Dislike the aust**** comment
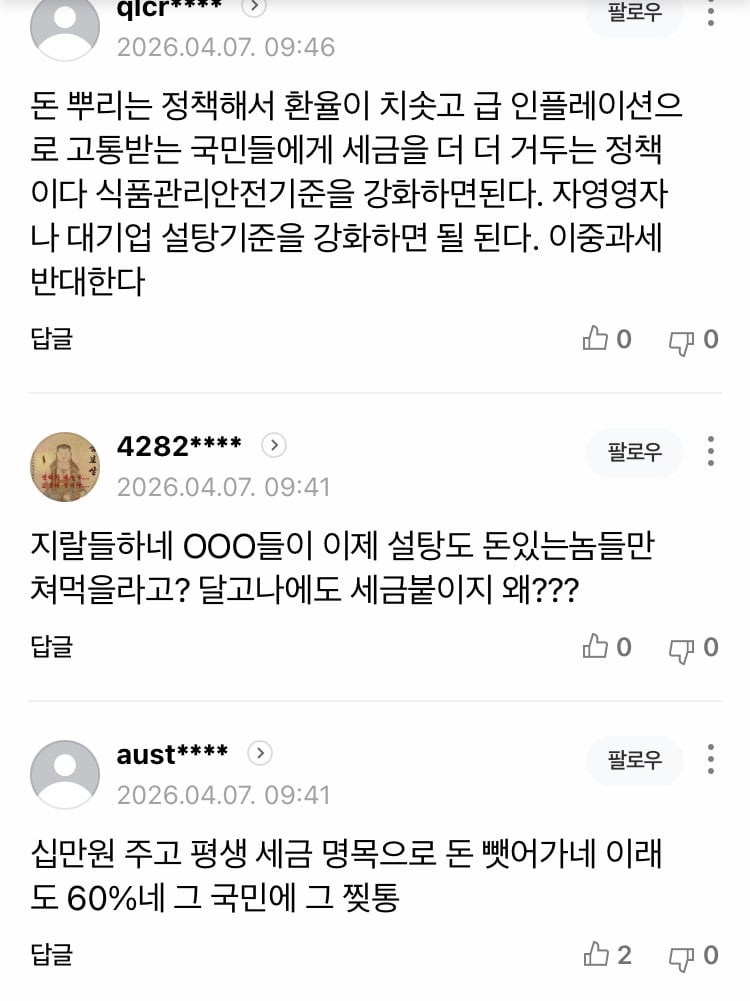The height and width of the screenshot is (1001, 750). tap(682, 955)
